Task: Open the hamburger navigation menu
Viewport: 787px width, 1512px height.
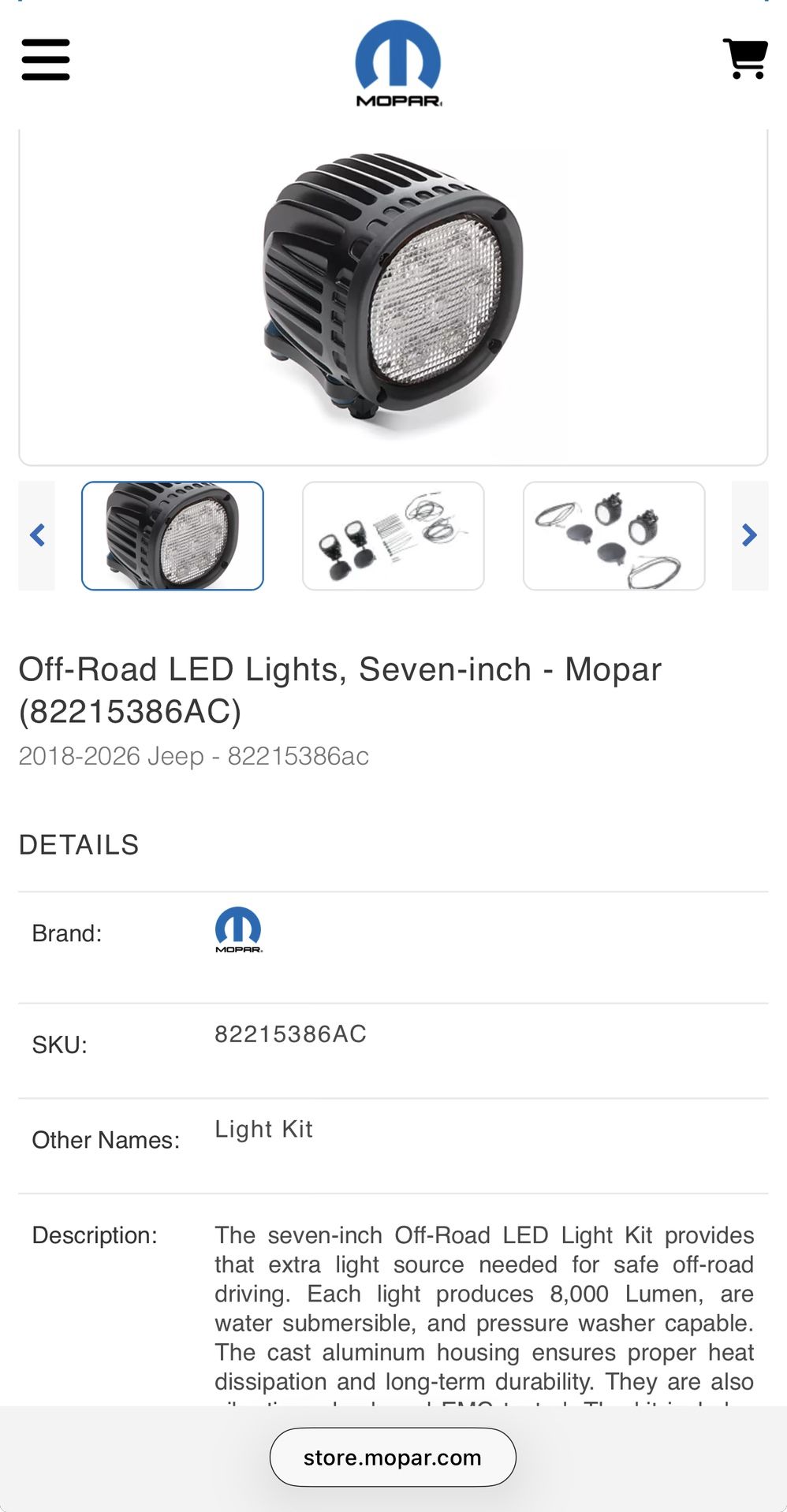Action: click(x=46, y=60)
